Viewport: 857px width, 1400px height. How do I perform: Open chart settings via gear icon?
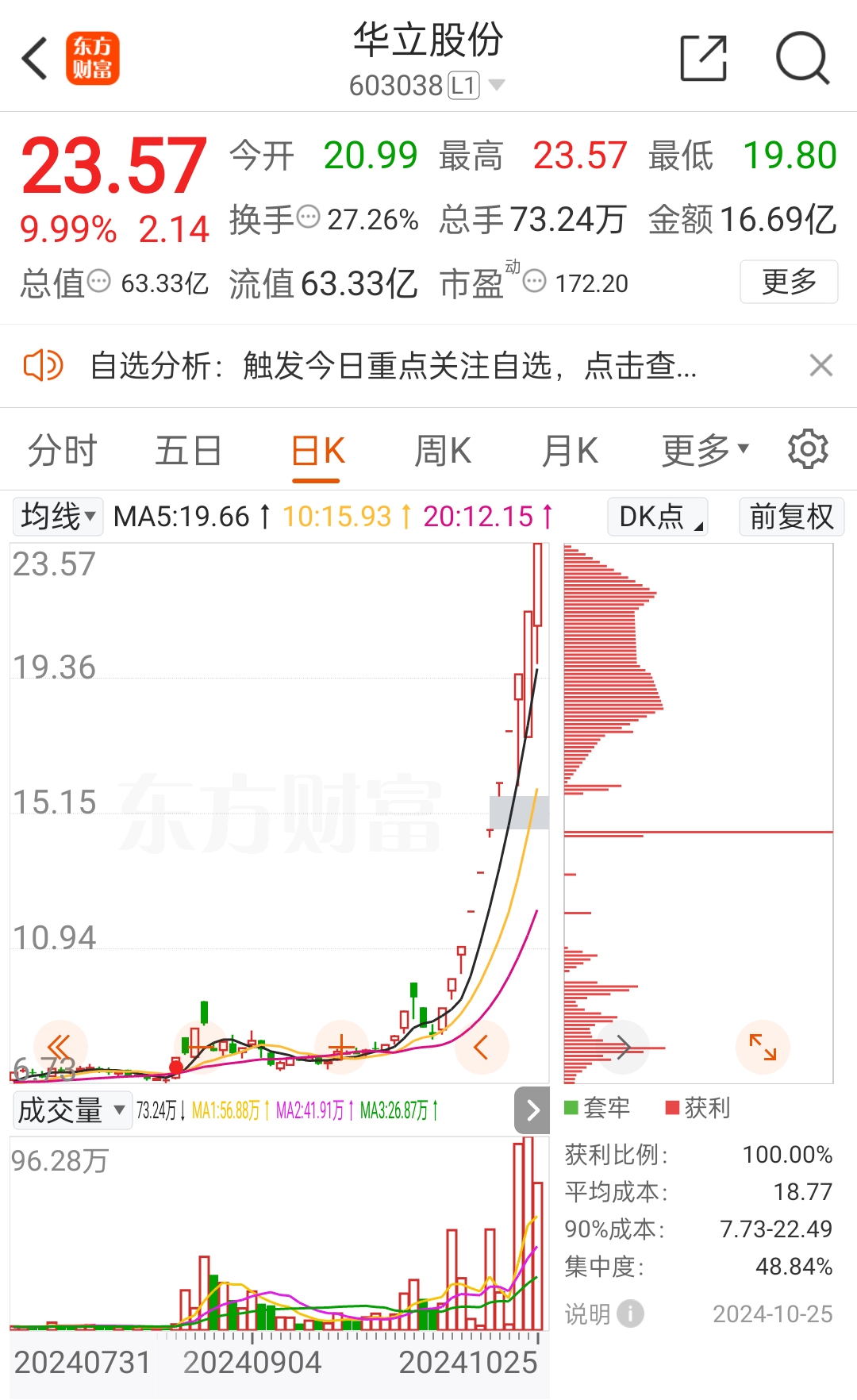click(809, 449)
